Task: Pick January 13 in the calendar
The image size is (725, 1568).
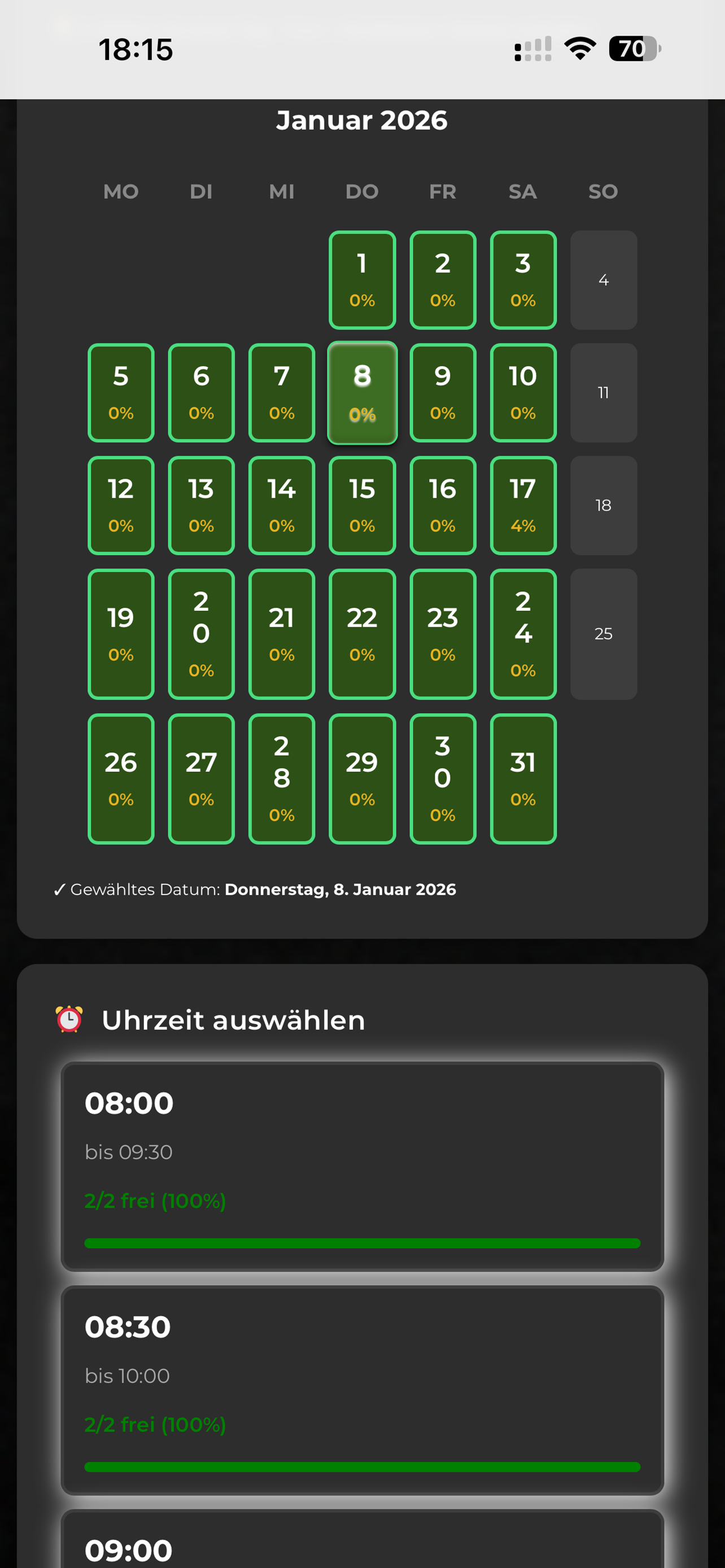Action: click(201, 505)
